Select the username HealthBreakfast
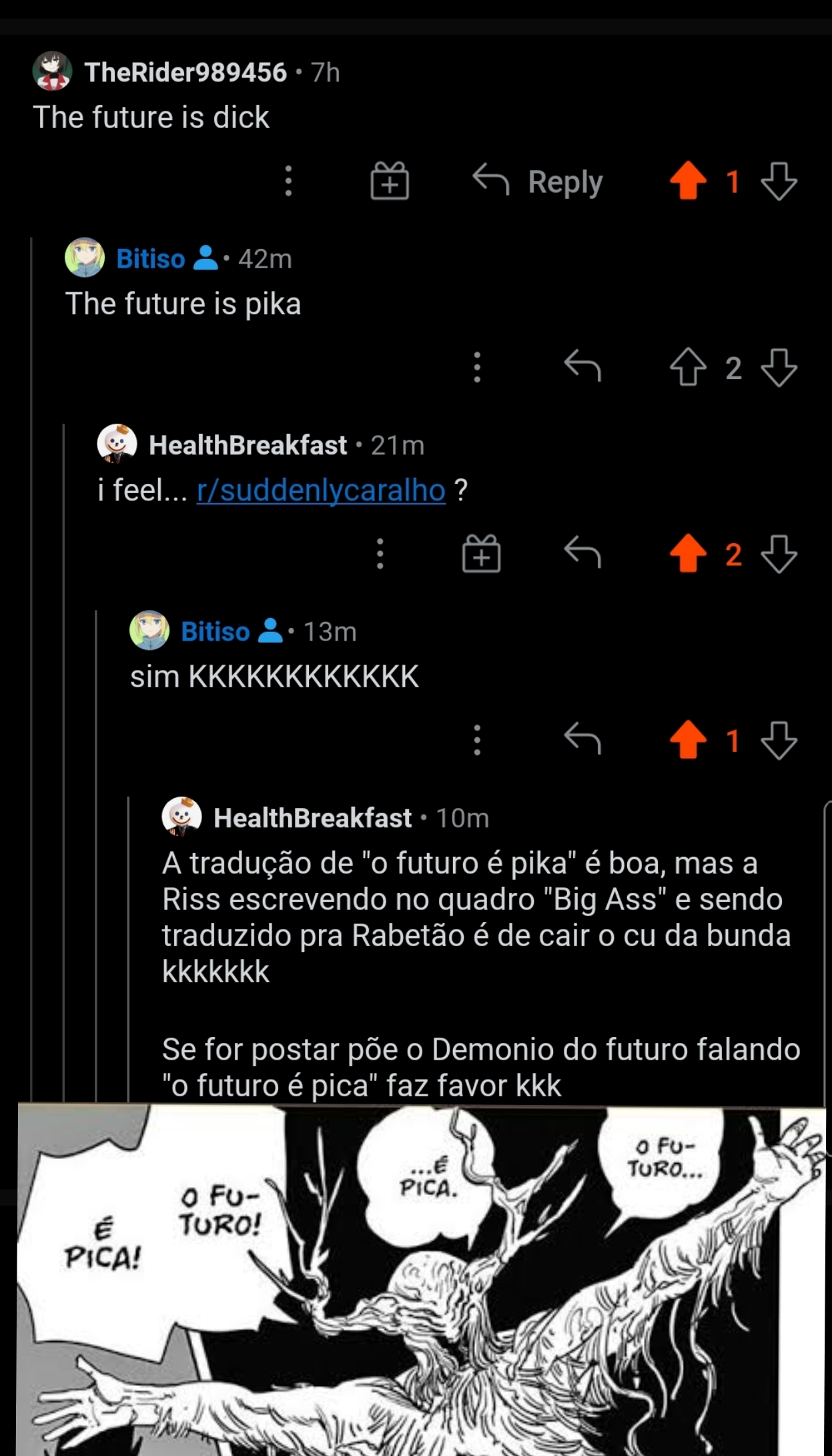Image resolution: width=832 pixels, height=1456 pixels. (x=248, y=444)
